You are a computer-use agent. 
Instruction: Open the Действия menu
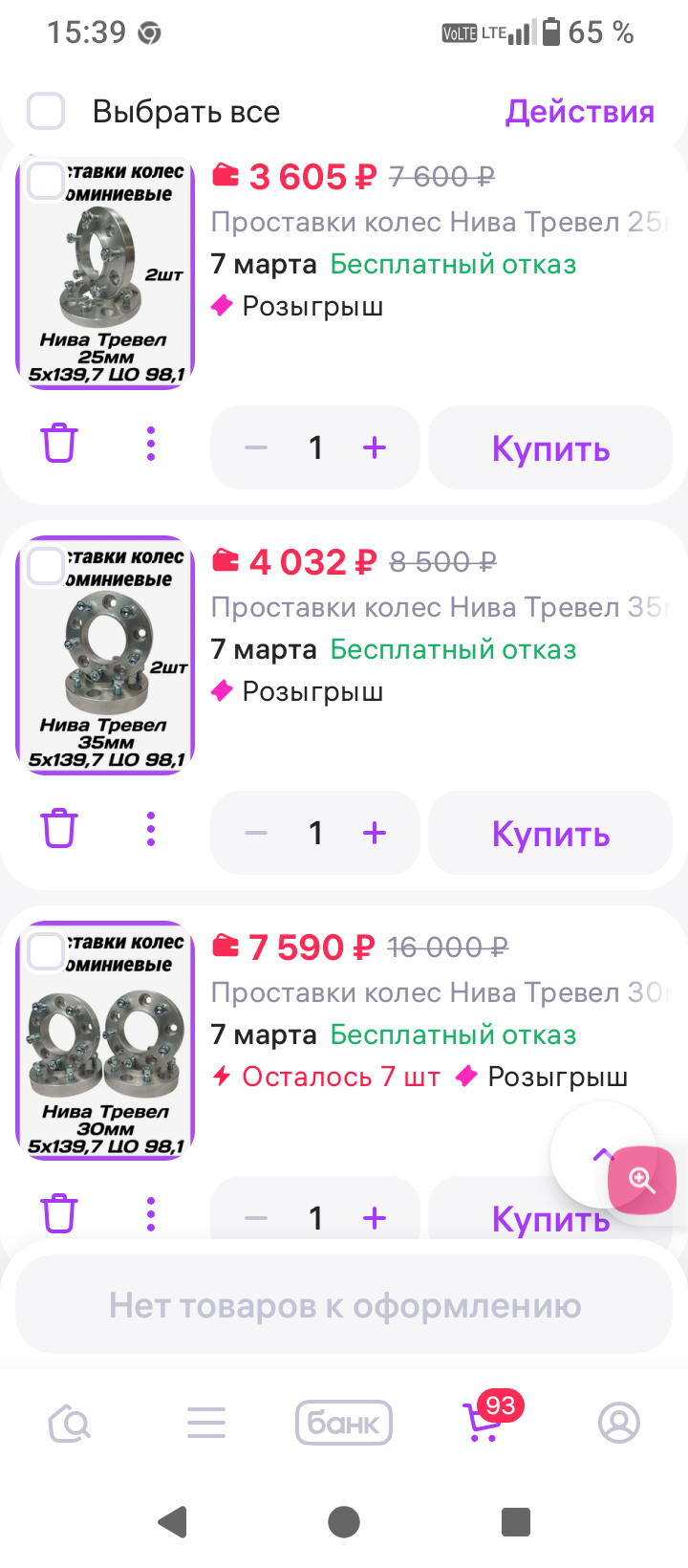pos(579,111)
